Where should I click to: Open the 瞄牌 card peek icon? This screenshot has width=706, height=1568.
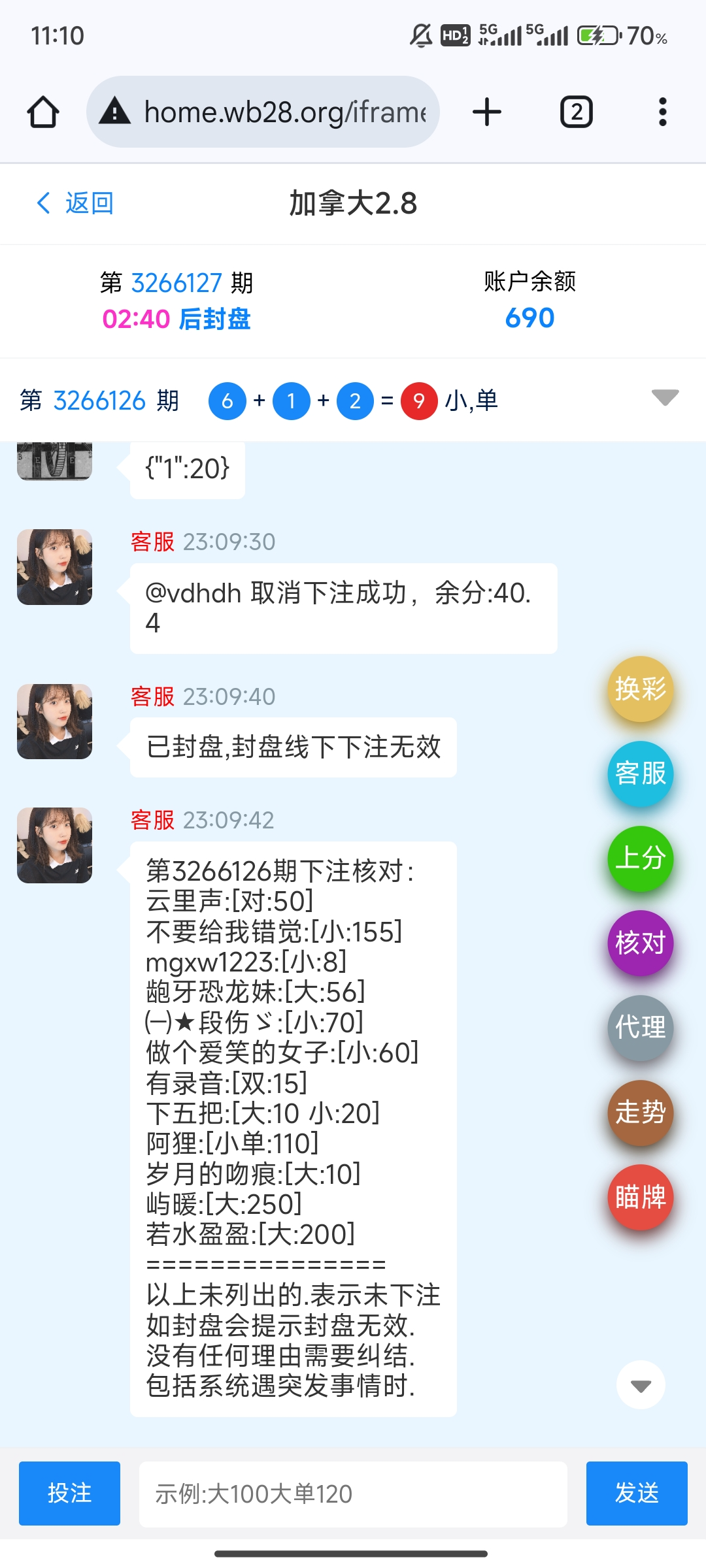click(640, 1198)
